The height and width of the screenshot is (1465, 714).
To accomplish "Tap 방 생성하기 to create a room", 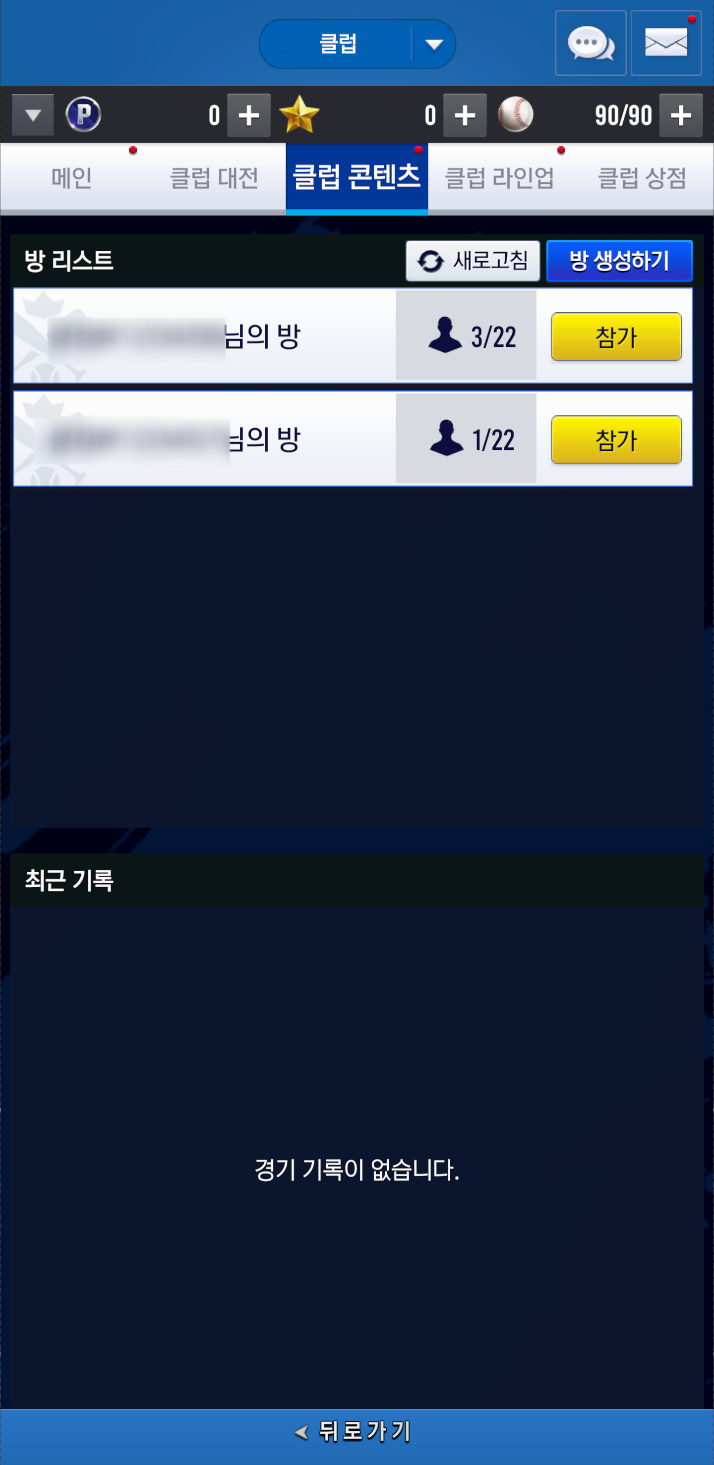I will [619, 261].
